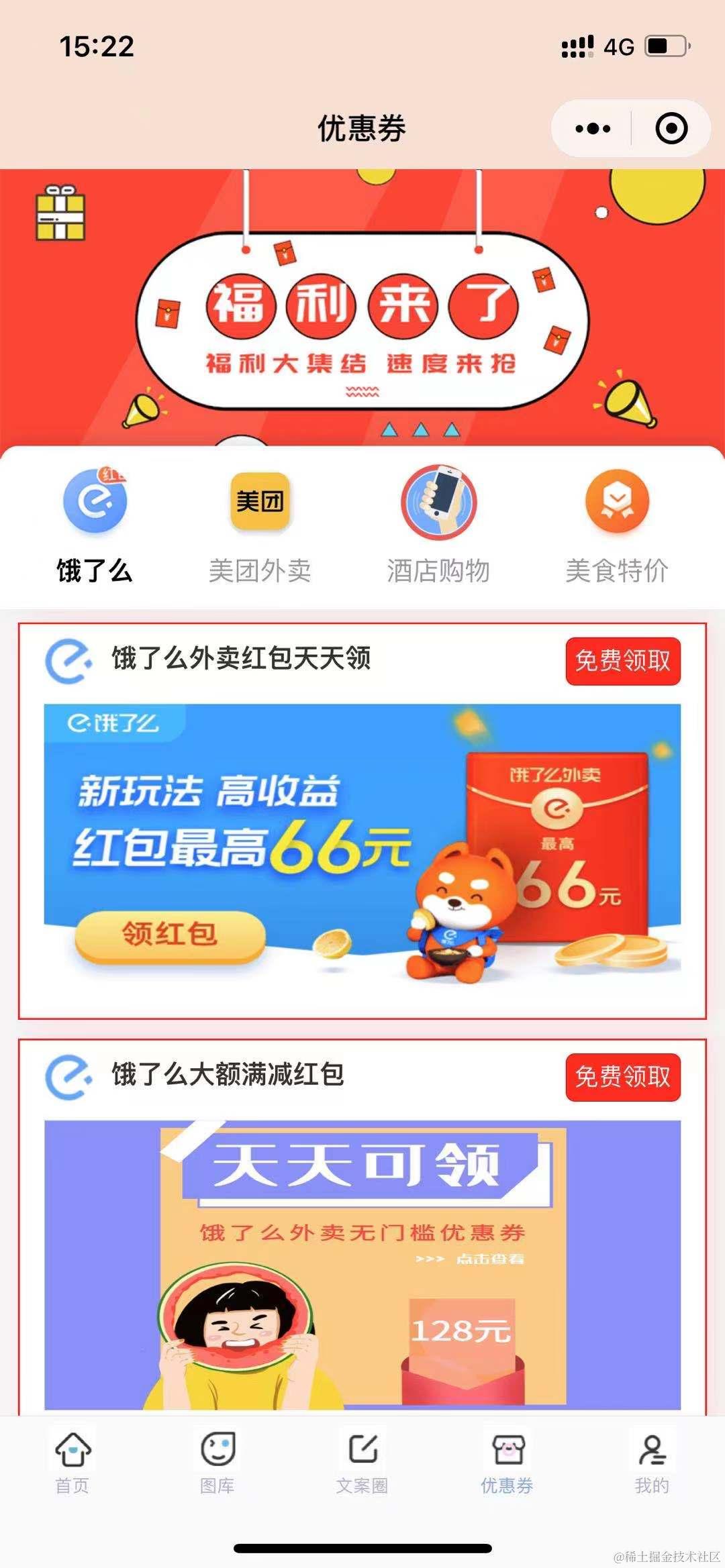Open the mini program more options menu
The image size is (725, 1568).
click(x=593, y=129)
